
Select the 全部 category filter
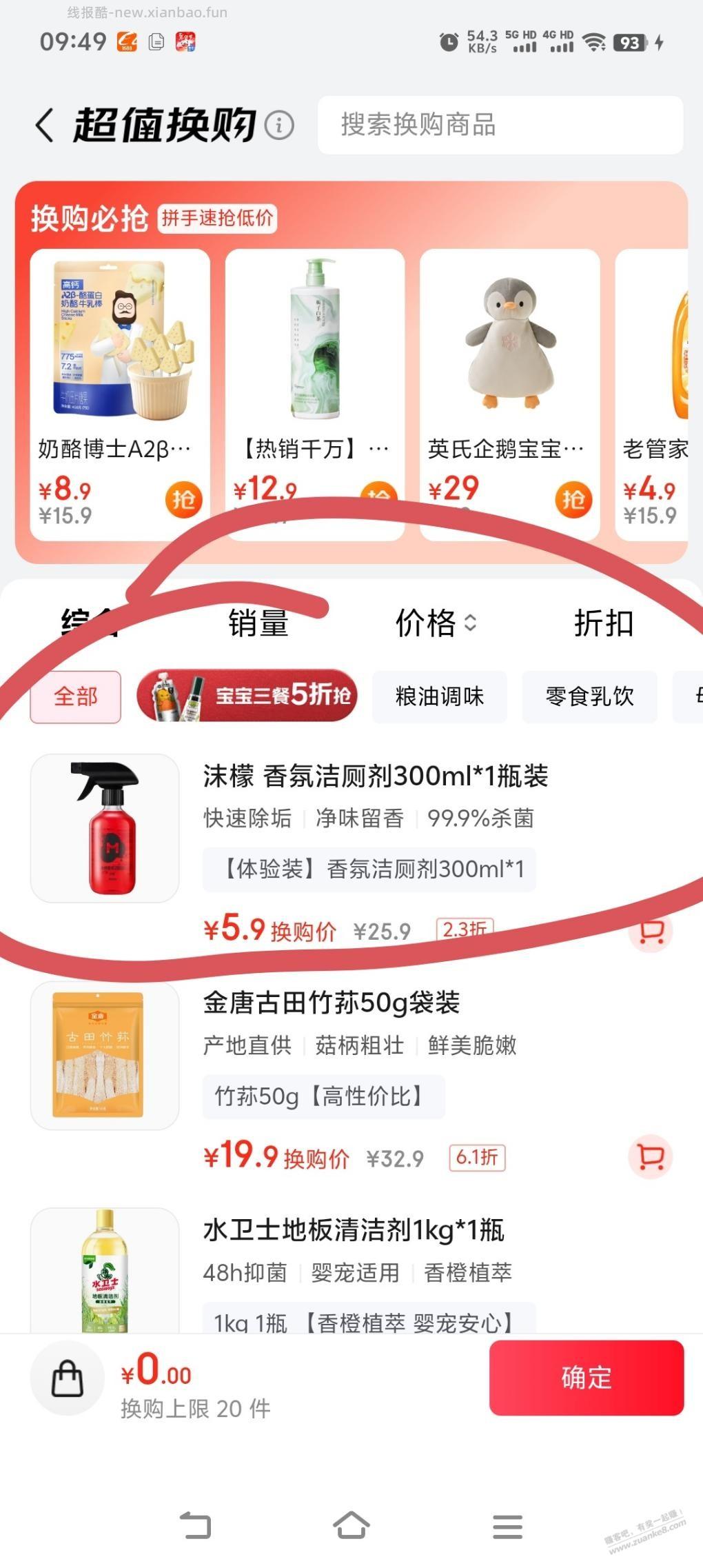(x=74, y=696)
